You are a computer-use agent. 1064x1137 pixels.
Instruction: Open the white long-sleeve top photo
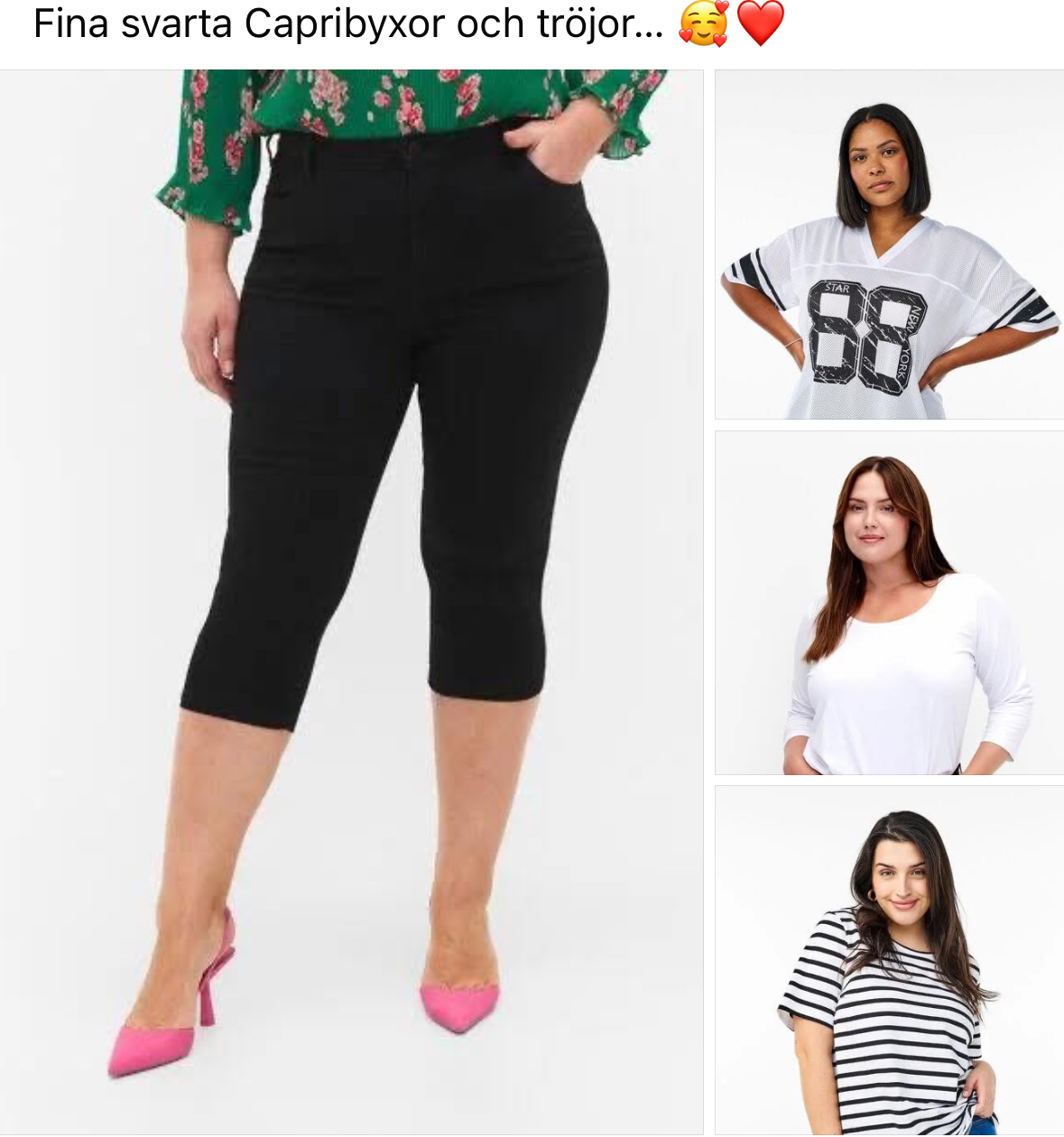click(889, 603)
